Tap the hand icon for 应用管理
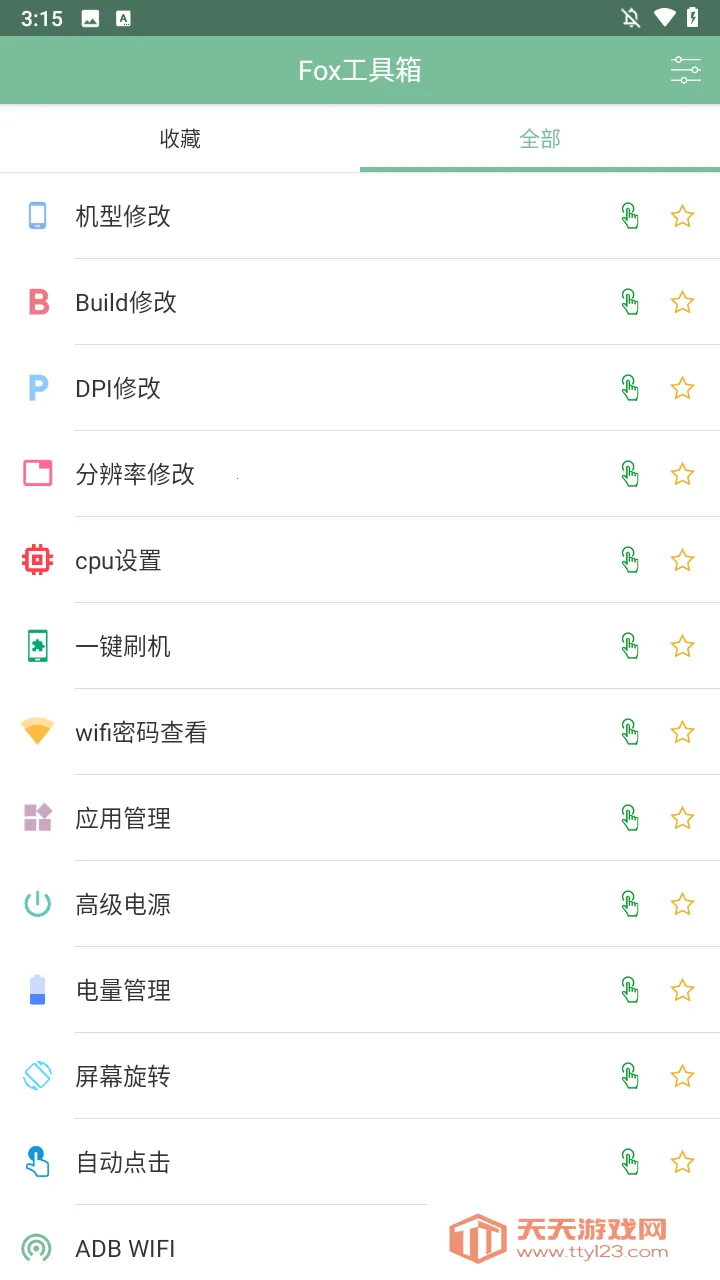The height and width of the screenshot is (1280, 720). (629, 818)
